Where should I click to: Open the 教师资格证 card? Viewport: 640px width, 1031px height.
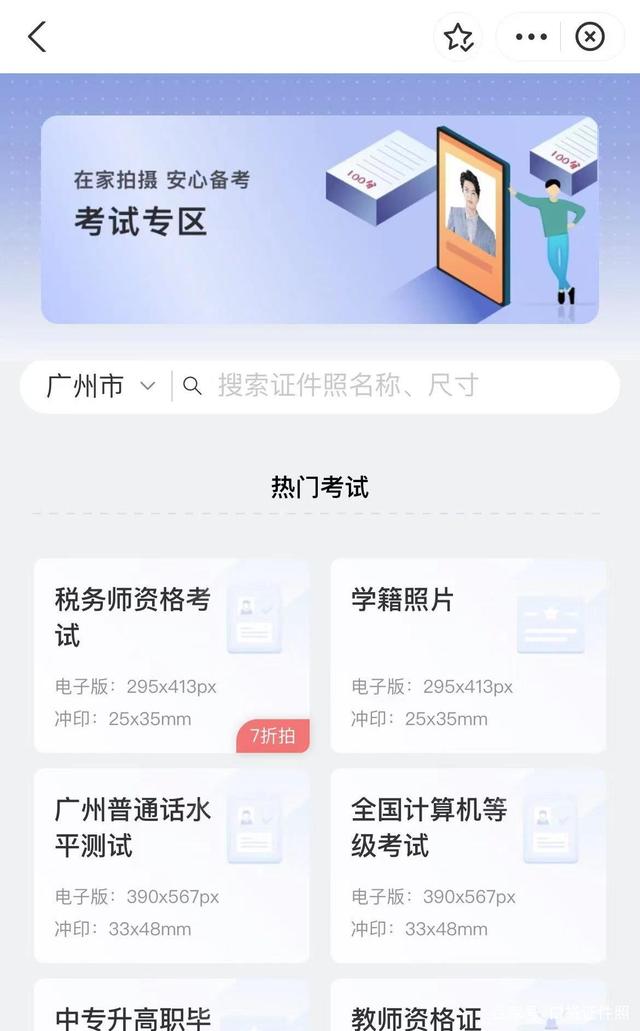click(468, 1005)
